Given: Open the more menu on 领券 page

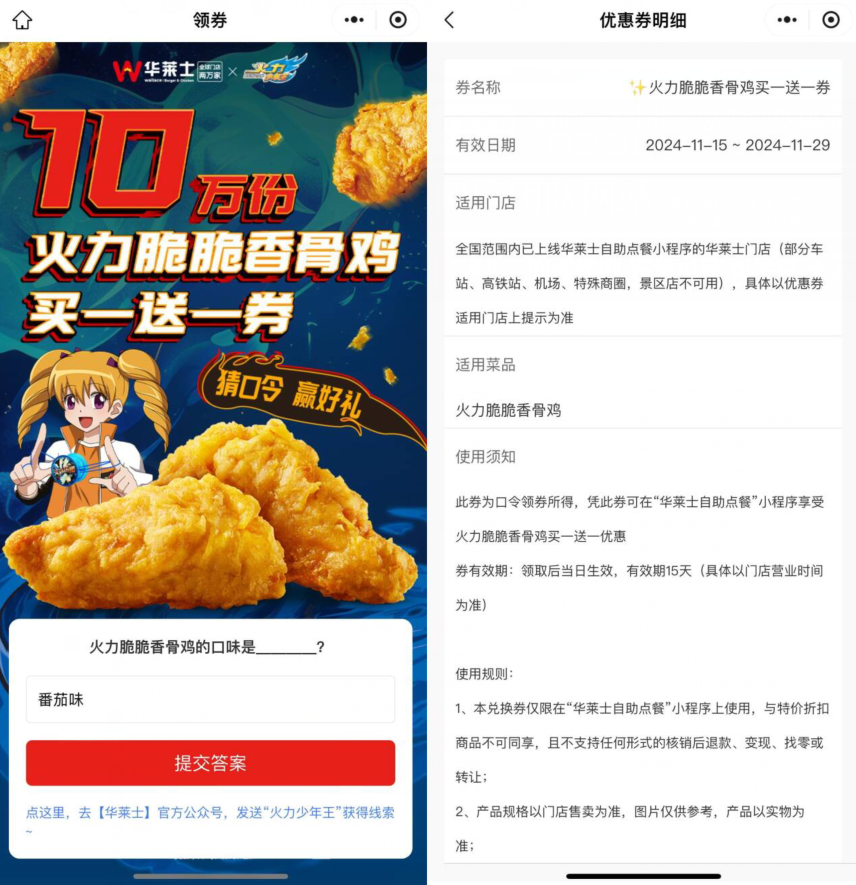Looking at the screenshot, I should coord(354,20).
